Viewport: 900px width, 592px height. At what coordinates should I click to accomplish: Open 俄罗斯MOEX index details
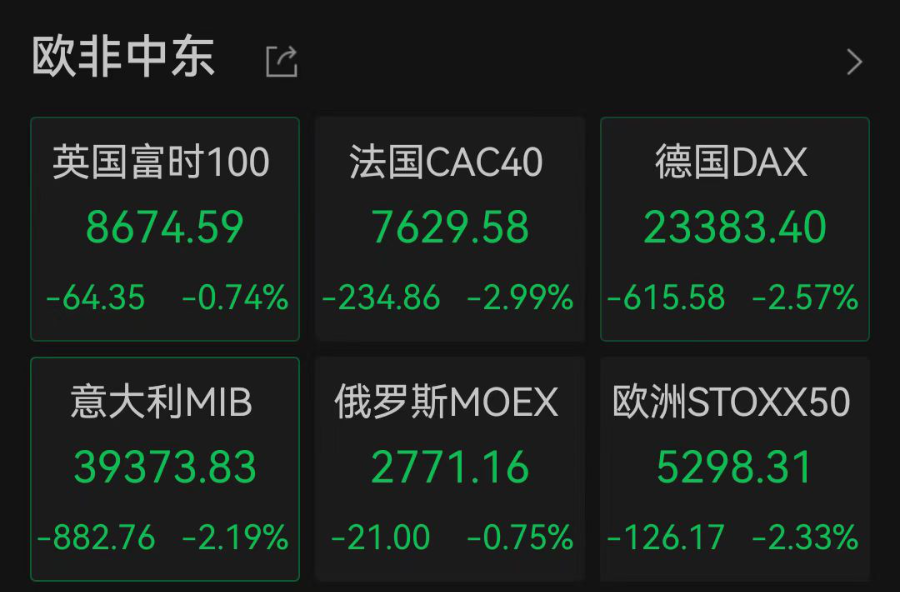point(449,469)
